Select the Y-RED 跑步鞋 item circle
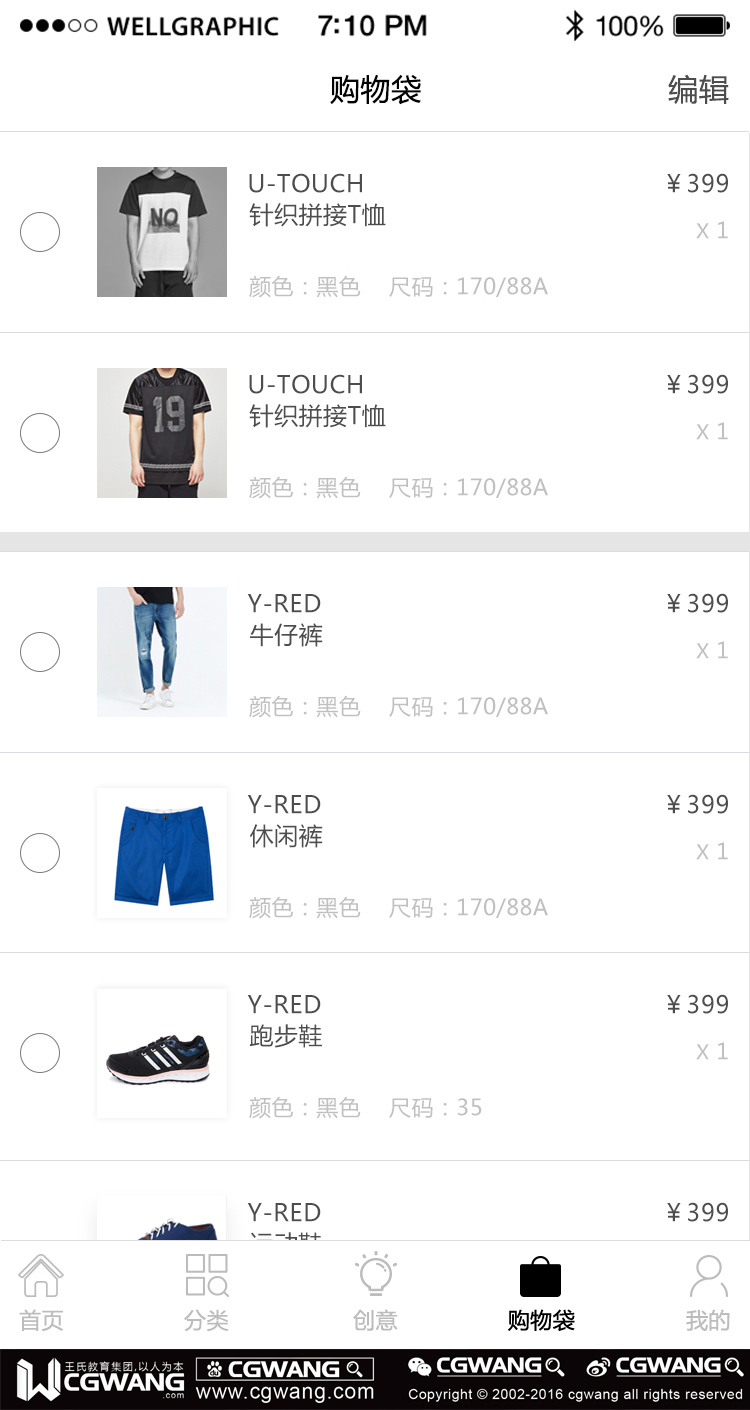This screenshot has height=1410, width=750. (40, 1053)
